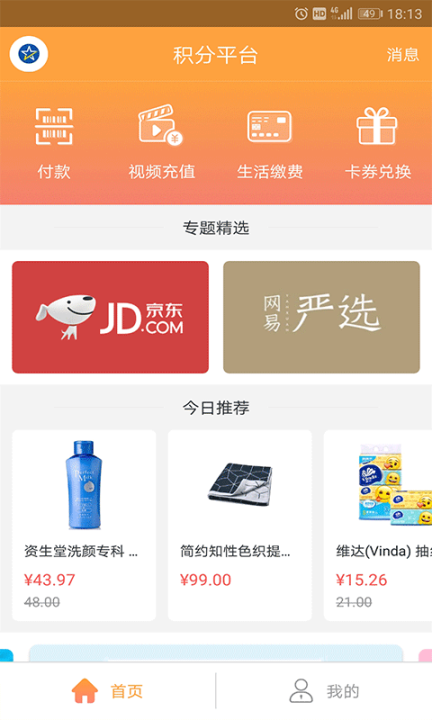View the 简约知性色织提 blanket product card
The height and width of the screenshot is (720, 432).
pyautogui.click(x=240, y=525)
